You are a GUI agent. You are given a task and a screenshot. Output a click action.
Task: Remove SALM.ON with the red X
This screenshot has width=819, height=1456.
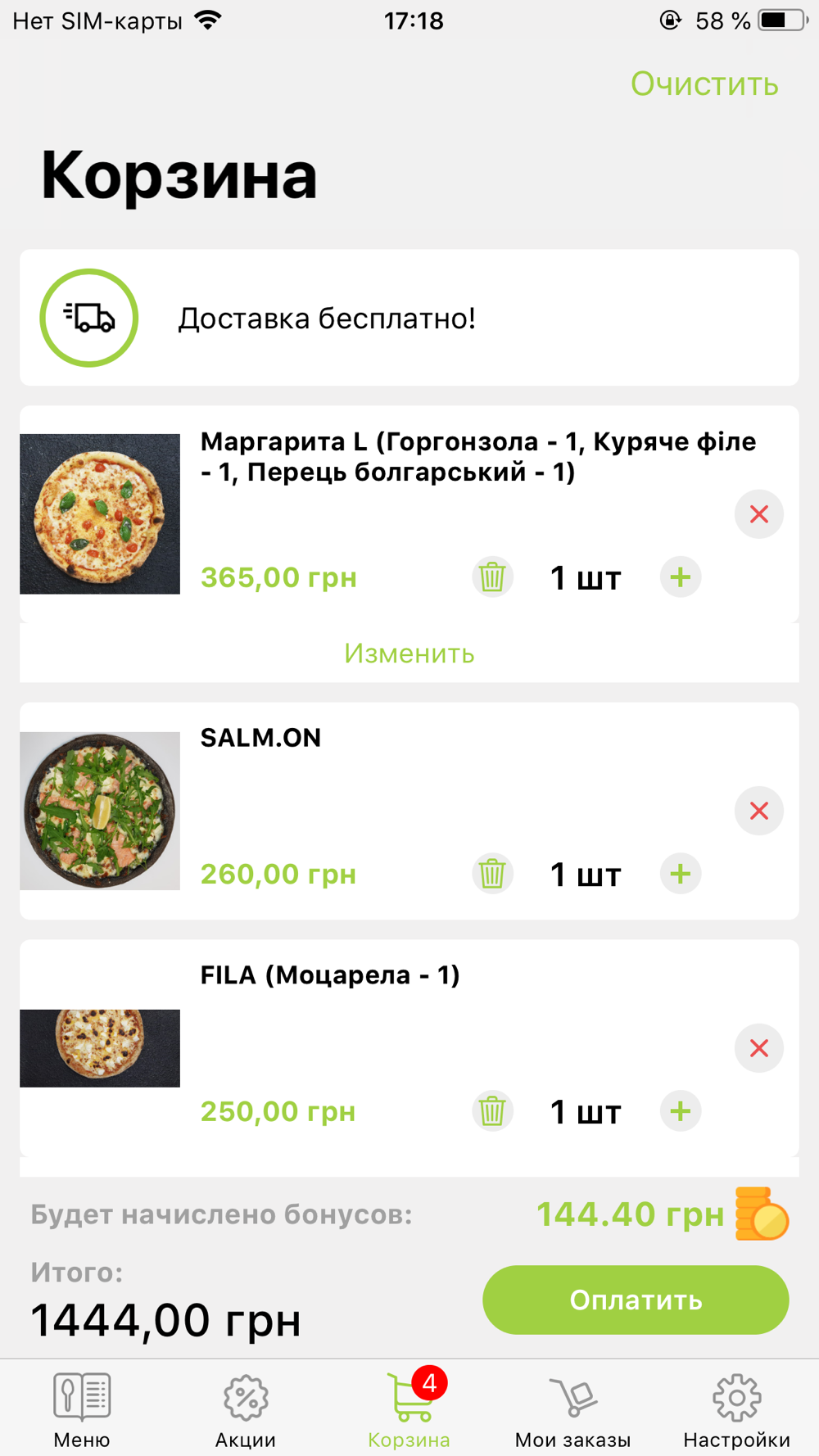pos(759,811)
